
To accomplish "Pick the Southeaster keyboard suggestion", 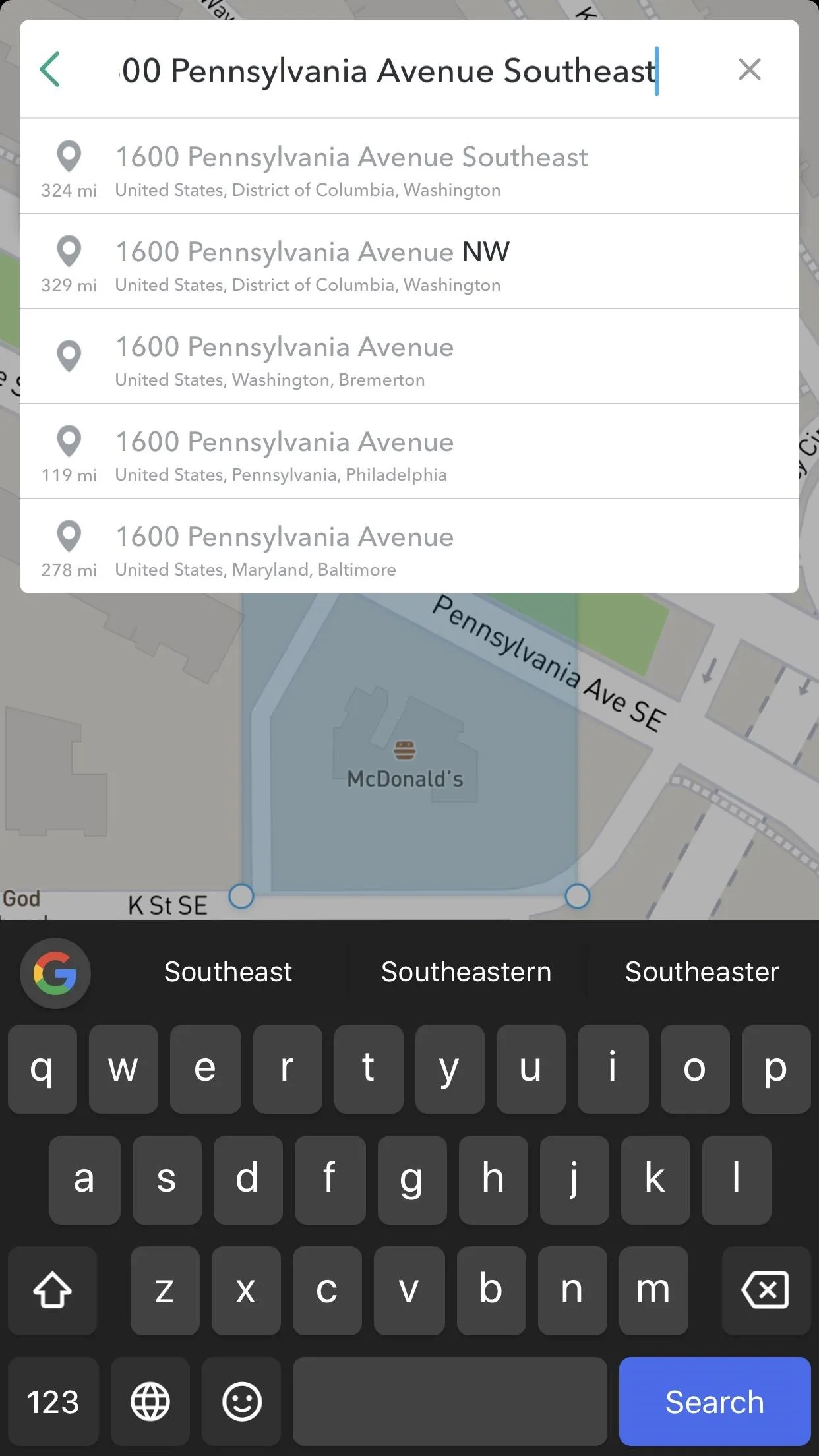I will [702, 972].
